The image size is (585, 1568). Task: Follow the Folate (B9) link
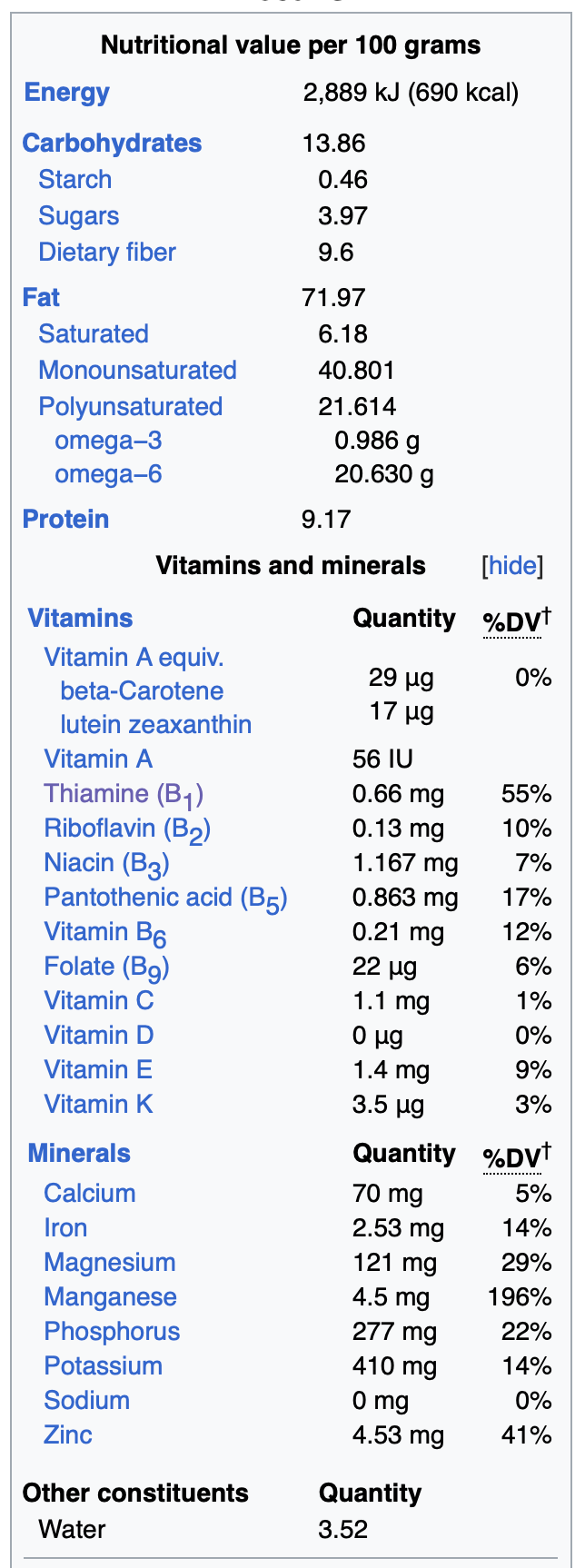click(x=106, y=968)
